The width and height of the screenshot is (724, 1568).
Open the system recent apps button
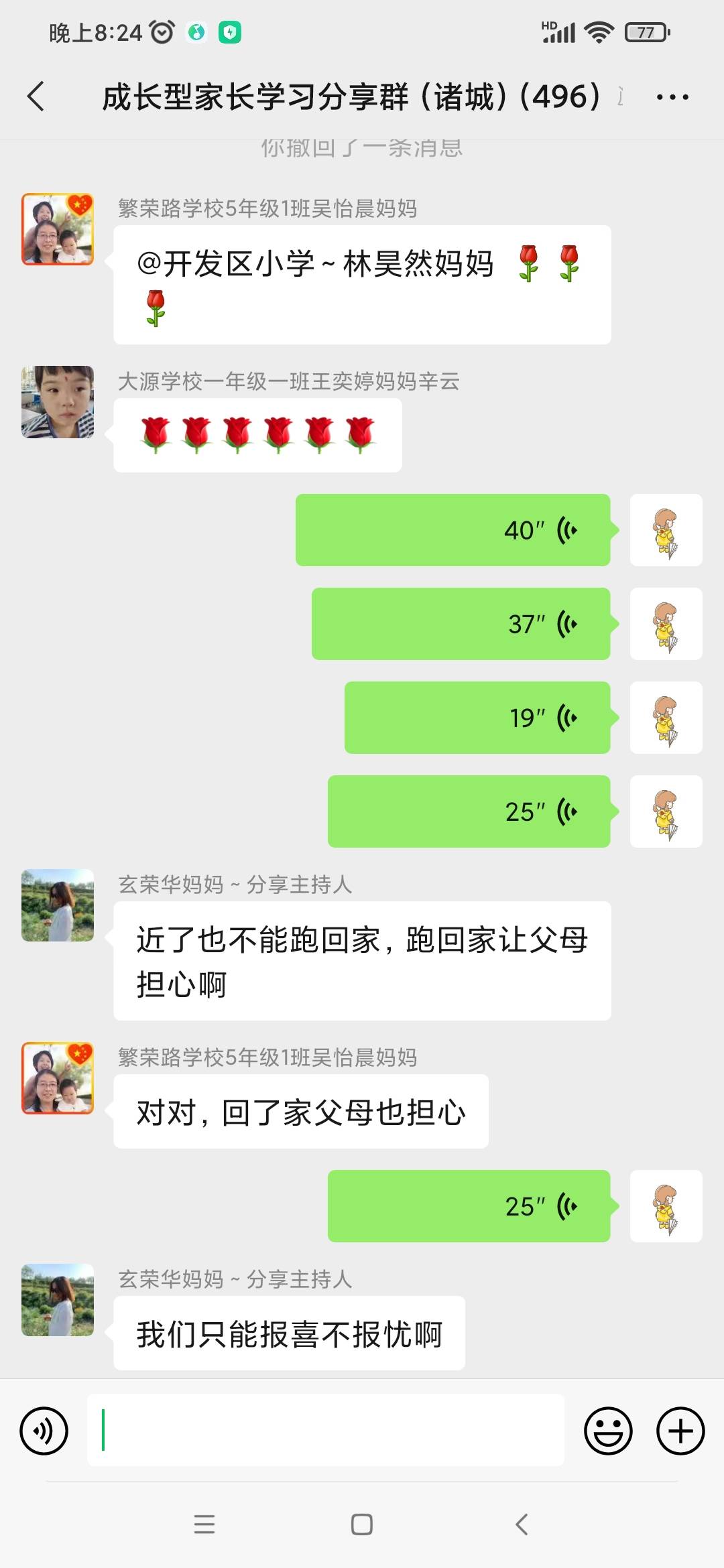click(x=204, y=1524)
